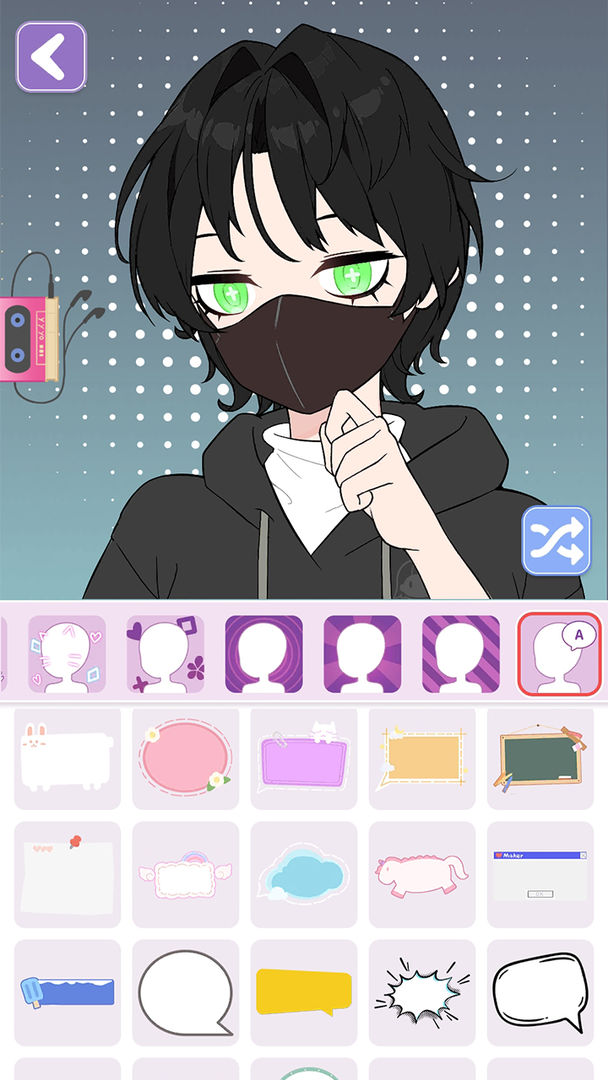Choose the spiky burst shout bubble
This screenshot has height=1080, width=608.
(x=421, y=992)
